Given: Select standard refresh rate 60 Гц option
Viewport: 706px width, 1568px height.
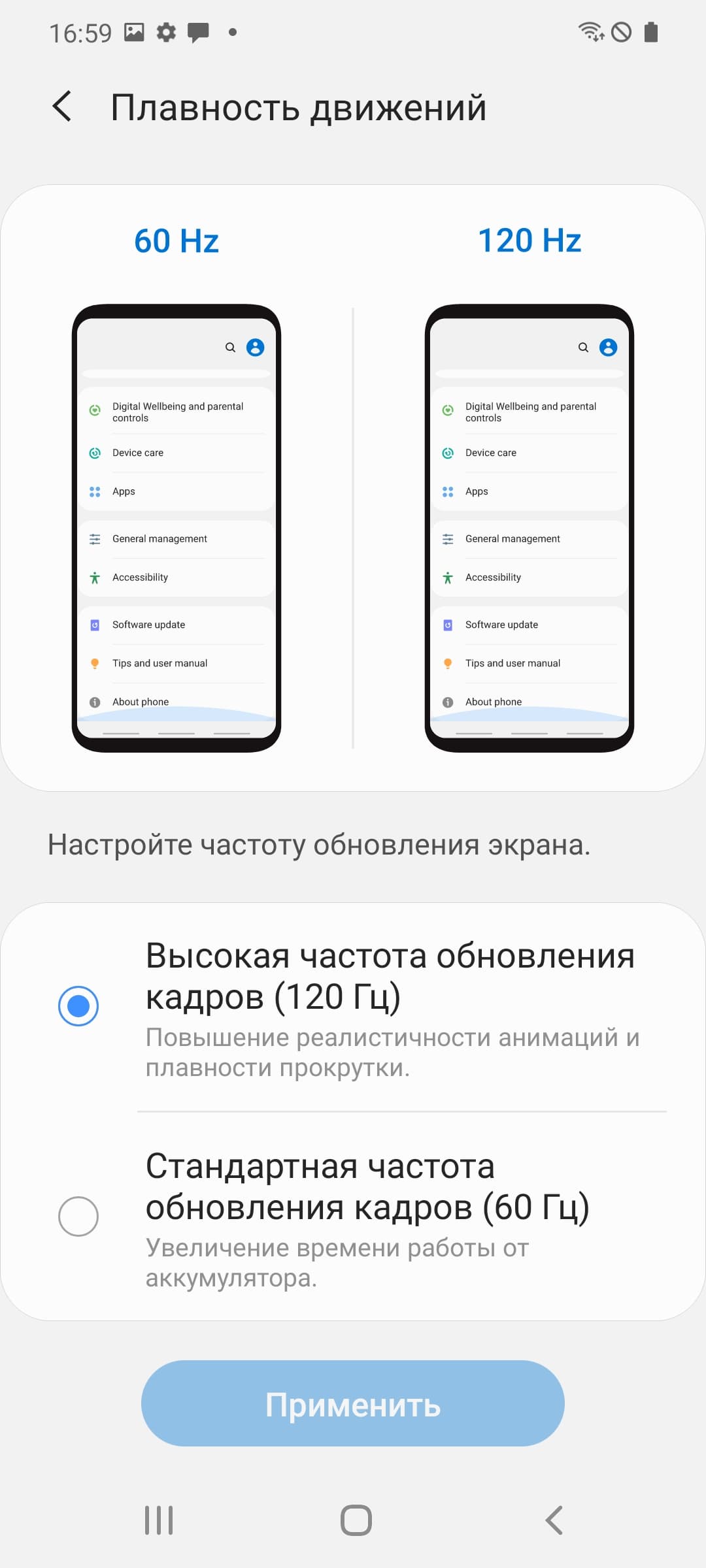Looking at the screenshot, I should tap(78, 1217).
